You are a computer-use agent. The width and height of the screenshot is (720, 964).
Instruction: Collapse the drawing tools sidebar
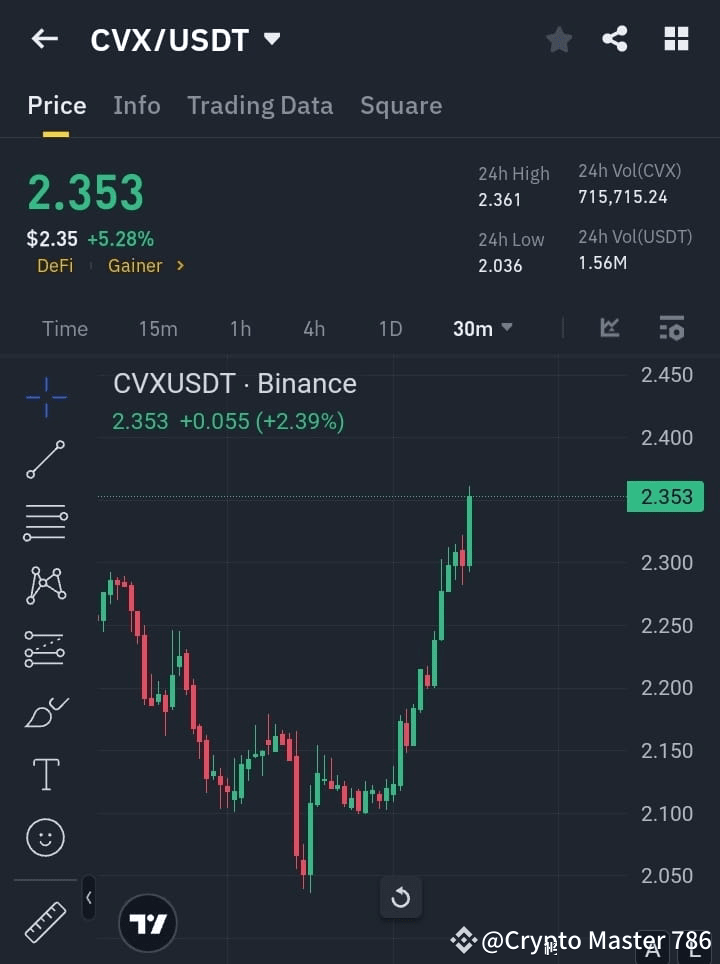point(88,898)
